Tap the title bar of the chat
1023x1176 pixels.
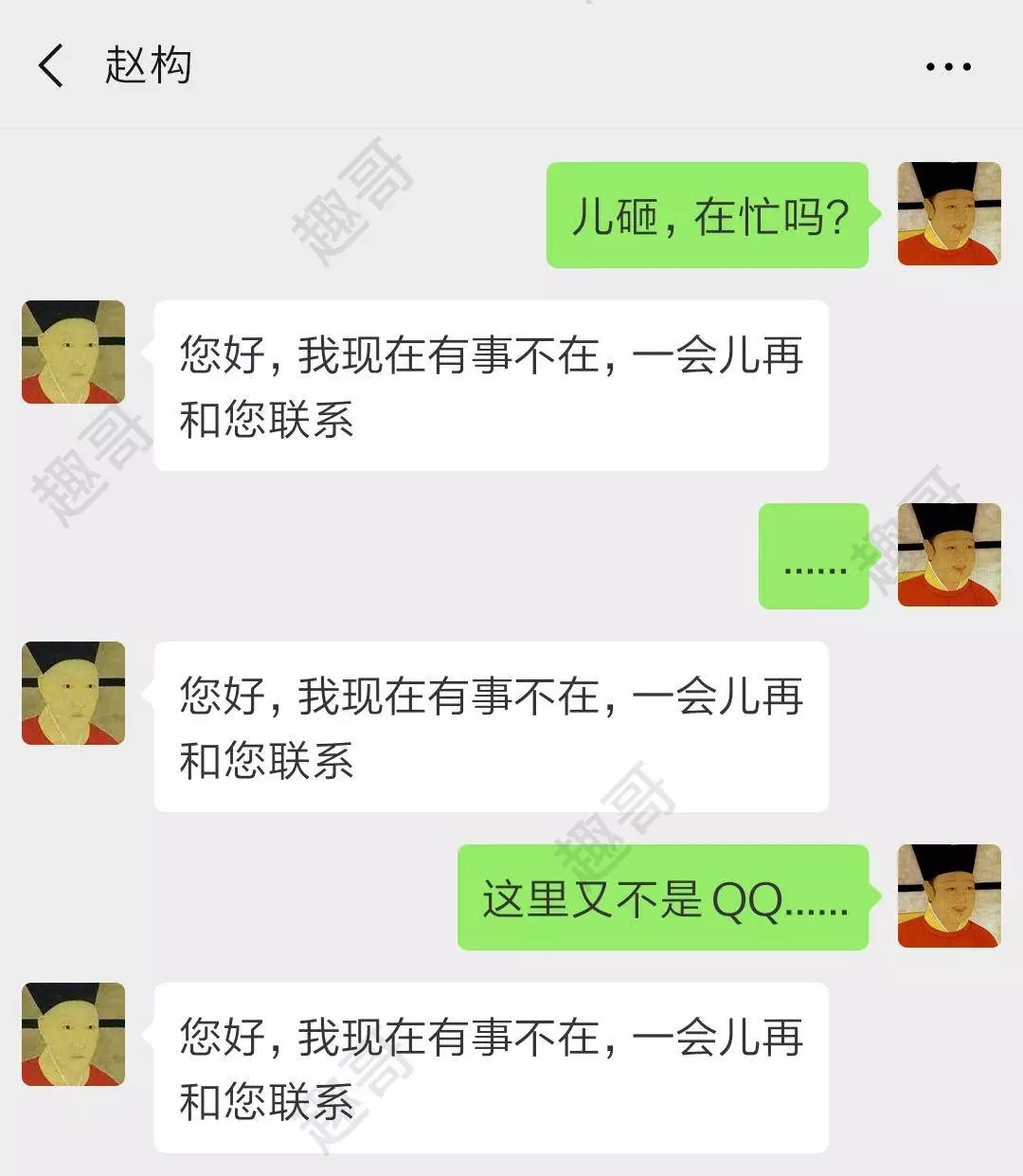click(x=511, y=66)
